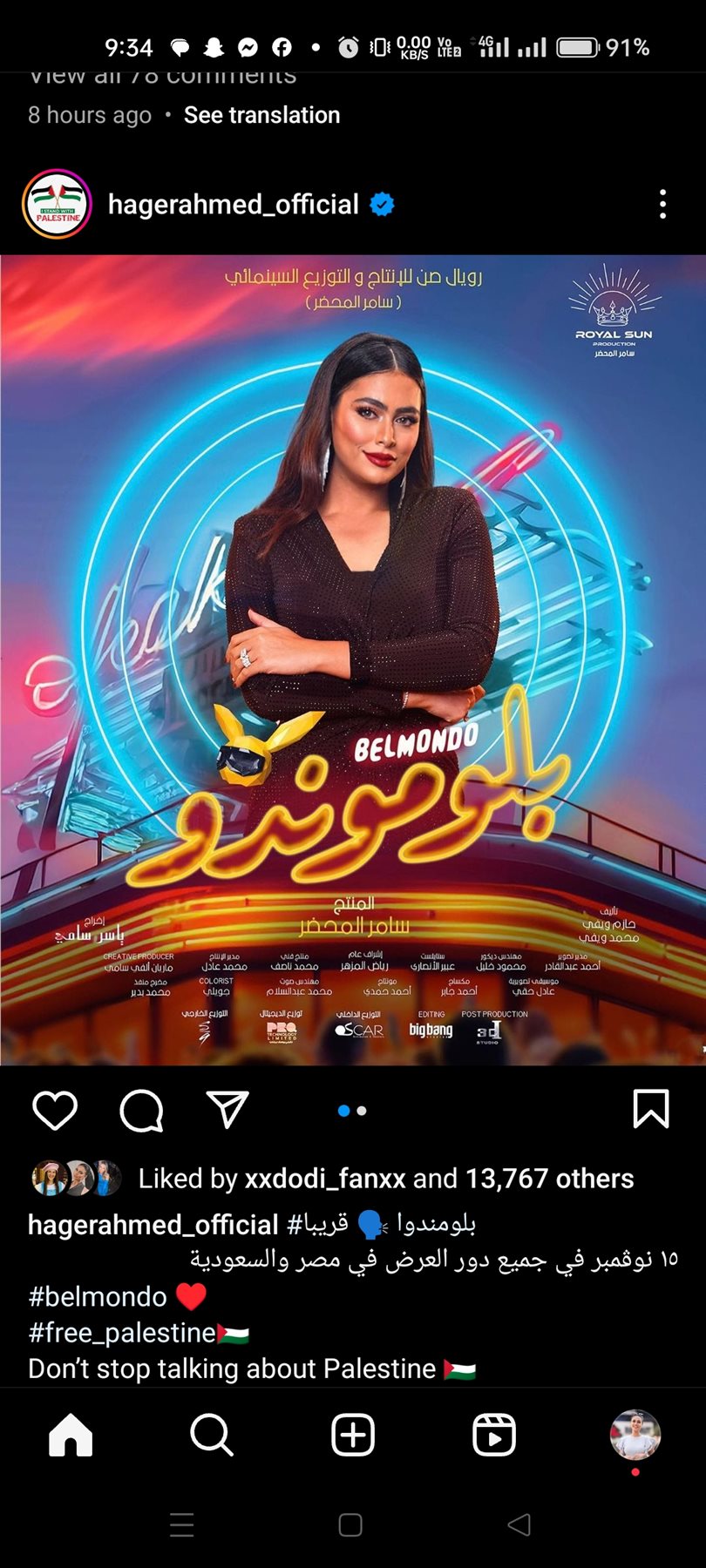Image resolution: width=706 pixels, height=1568 pixels.
Task: Like the Belmondo poster post
Action: (x=55, y=1110)
